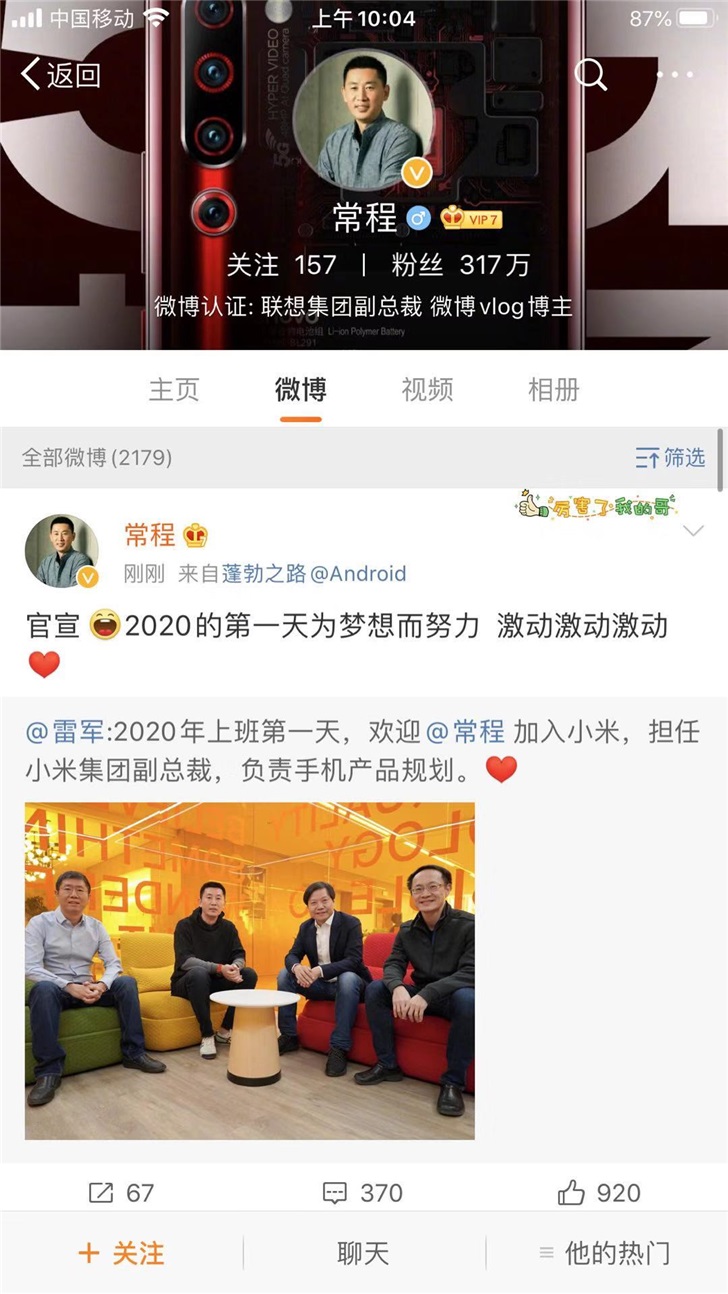728x1294 pixels.
Task: Open the 370 comments on the post
Action: pos(362,1192)
